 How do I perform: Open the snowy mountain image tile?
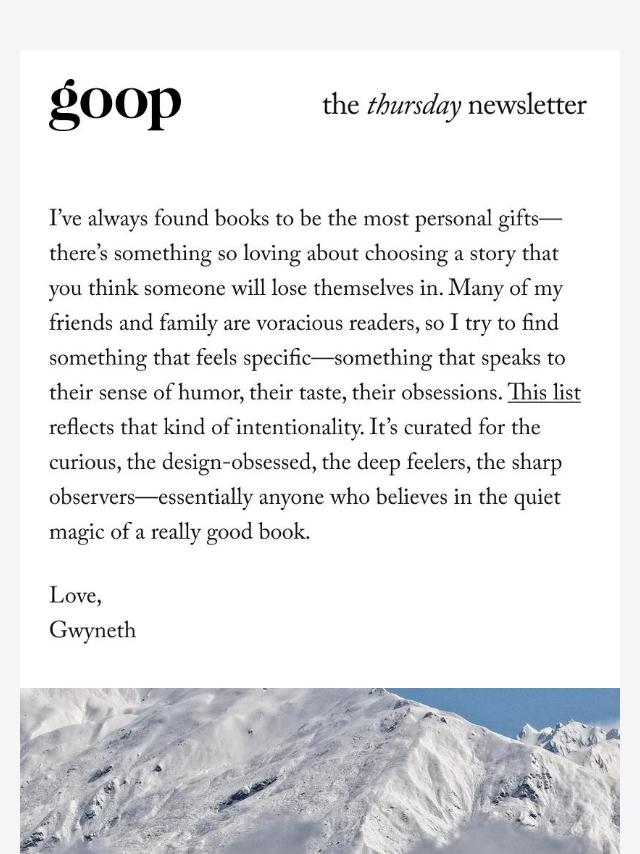(320, 770)
